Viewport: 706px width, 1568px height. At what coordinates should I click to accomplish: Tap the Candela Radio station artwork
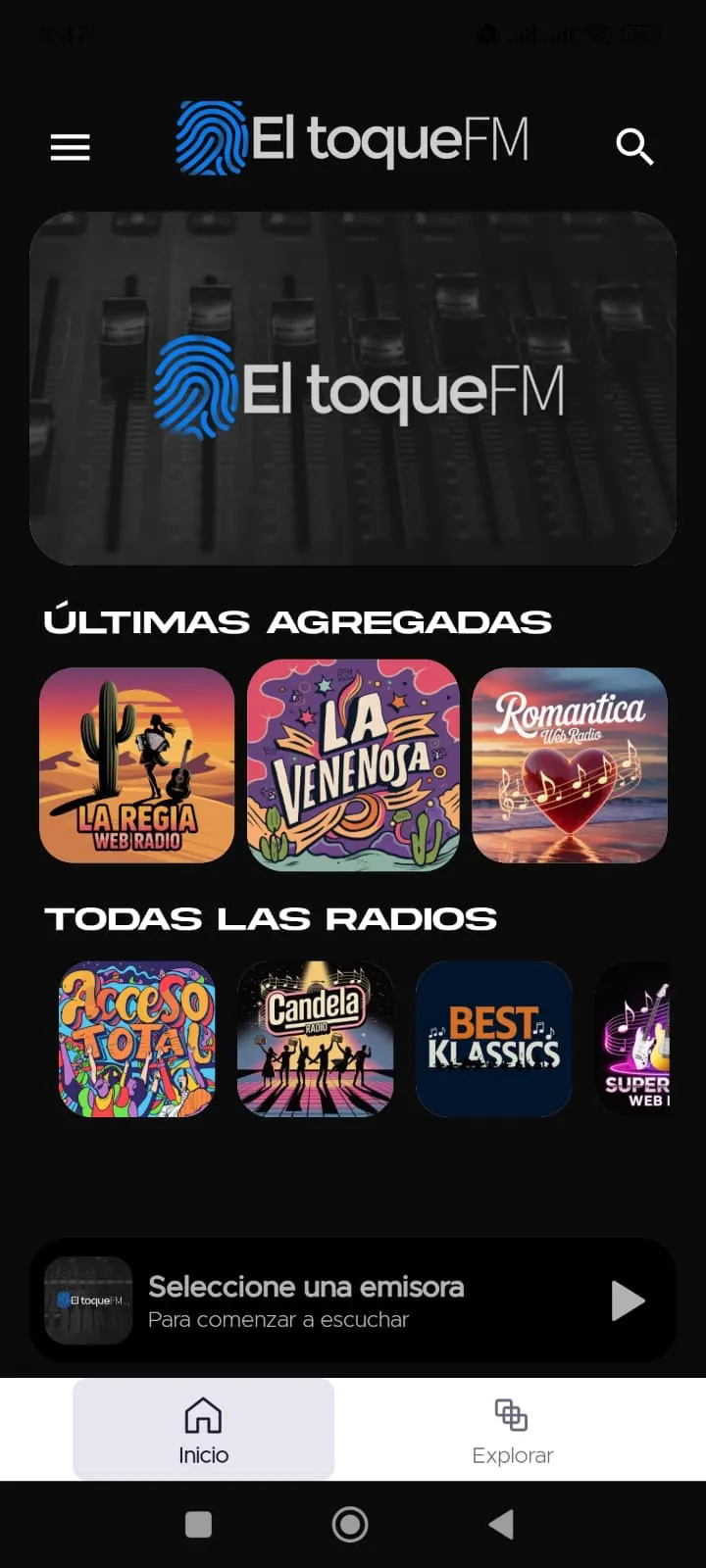pyautogui.click(x=316, y=1038)
